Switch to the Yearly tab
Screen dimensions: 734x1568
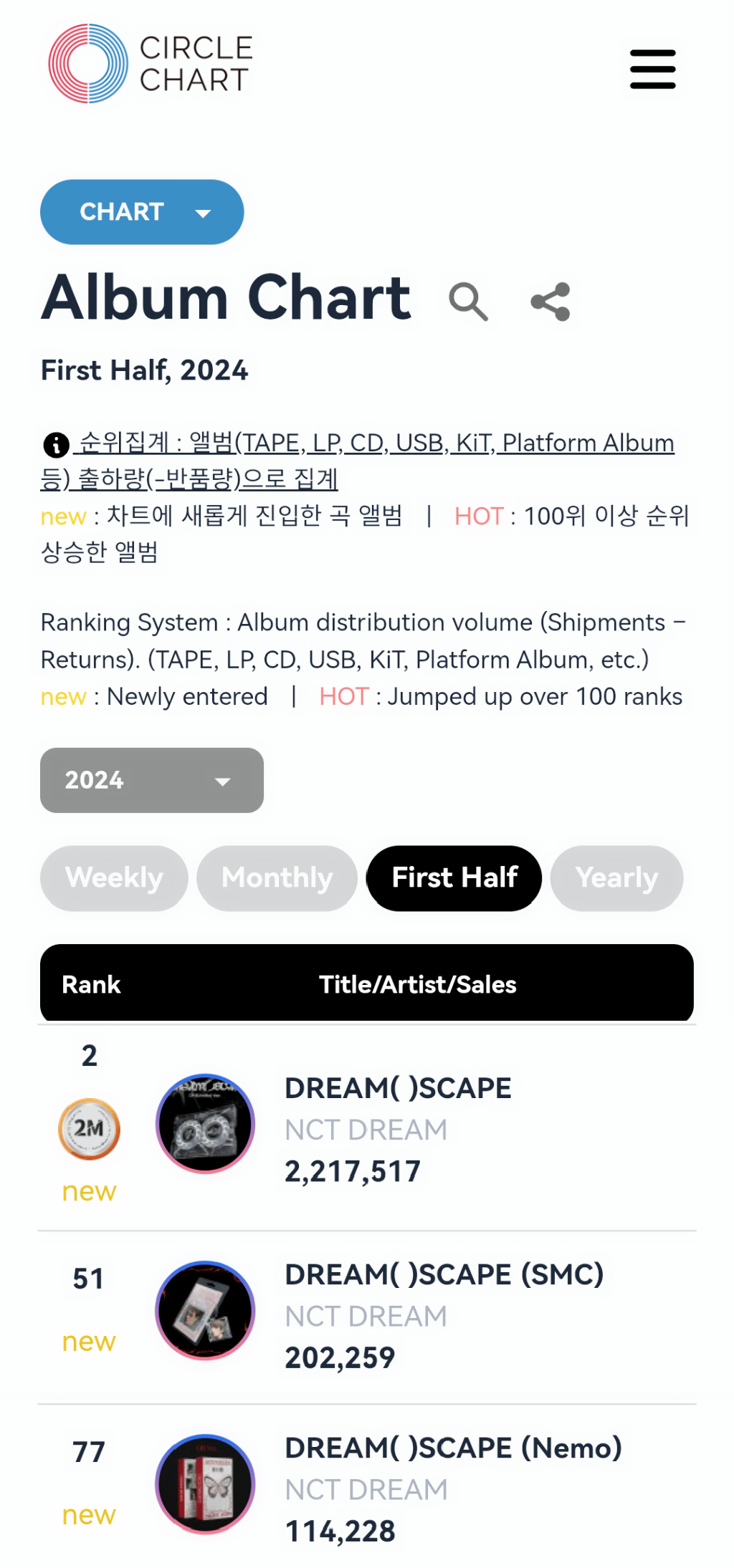coord(616,878)
